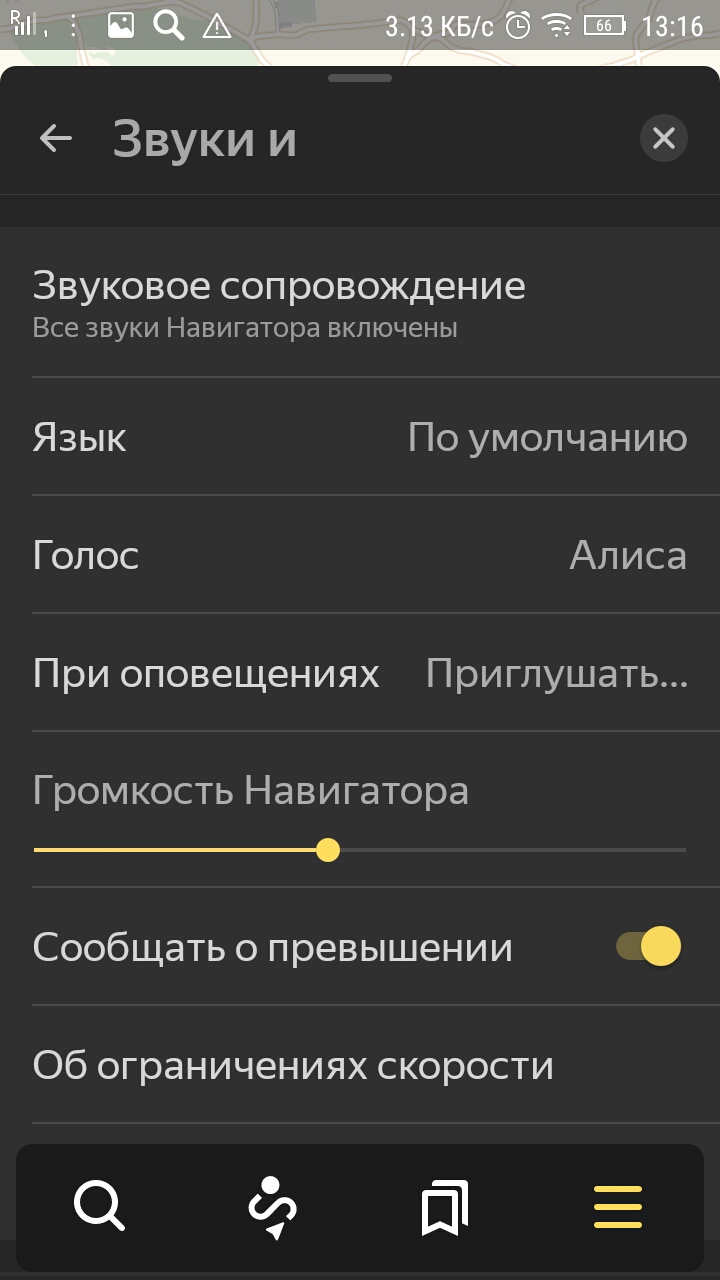Open При оповещениях setting
The height and width of the screenshot is (1280, 720).
pos(360,674)
